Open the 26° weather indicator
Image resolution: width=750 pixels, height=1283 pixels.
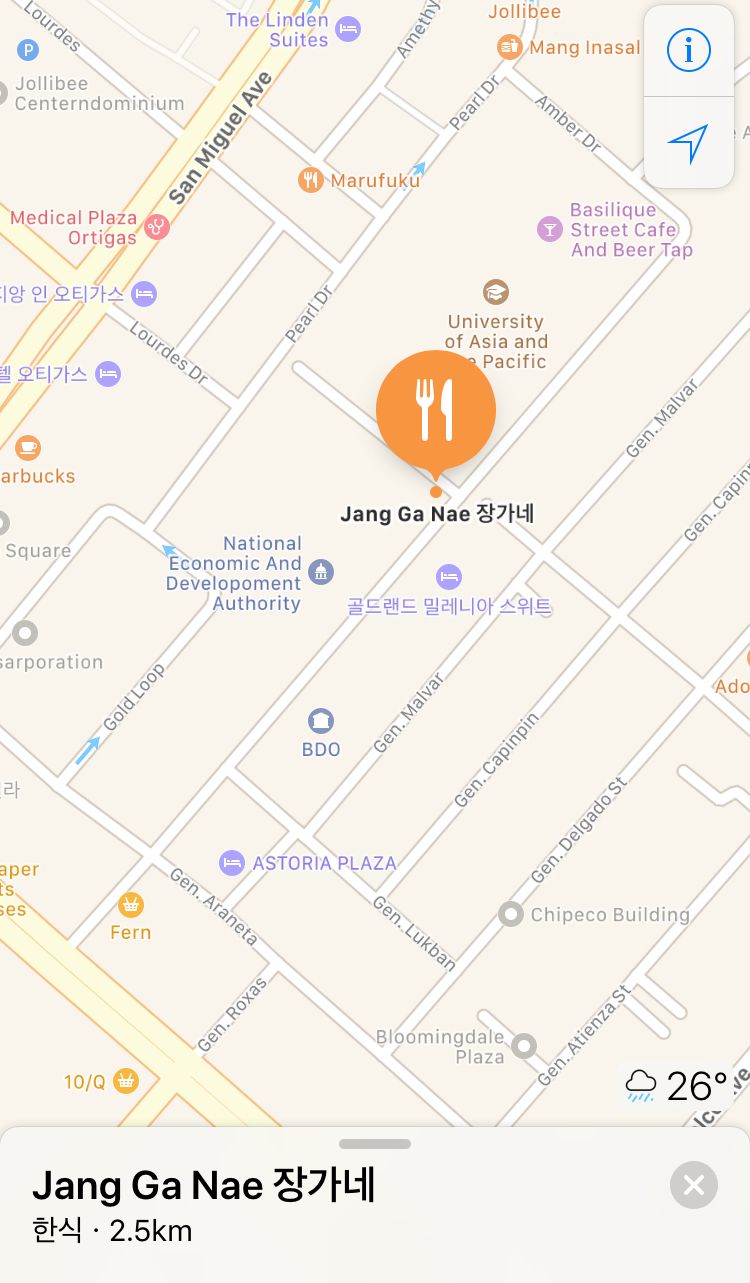tap(677, 1086)
